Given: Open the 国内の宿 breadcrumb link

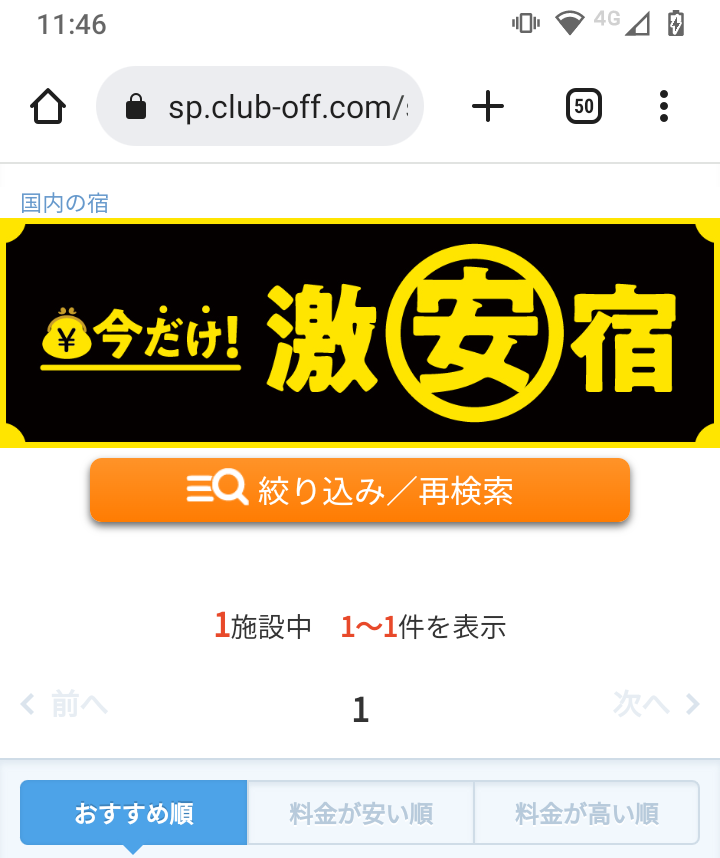Looking at the screenshot, I should (x=65, y=203).
